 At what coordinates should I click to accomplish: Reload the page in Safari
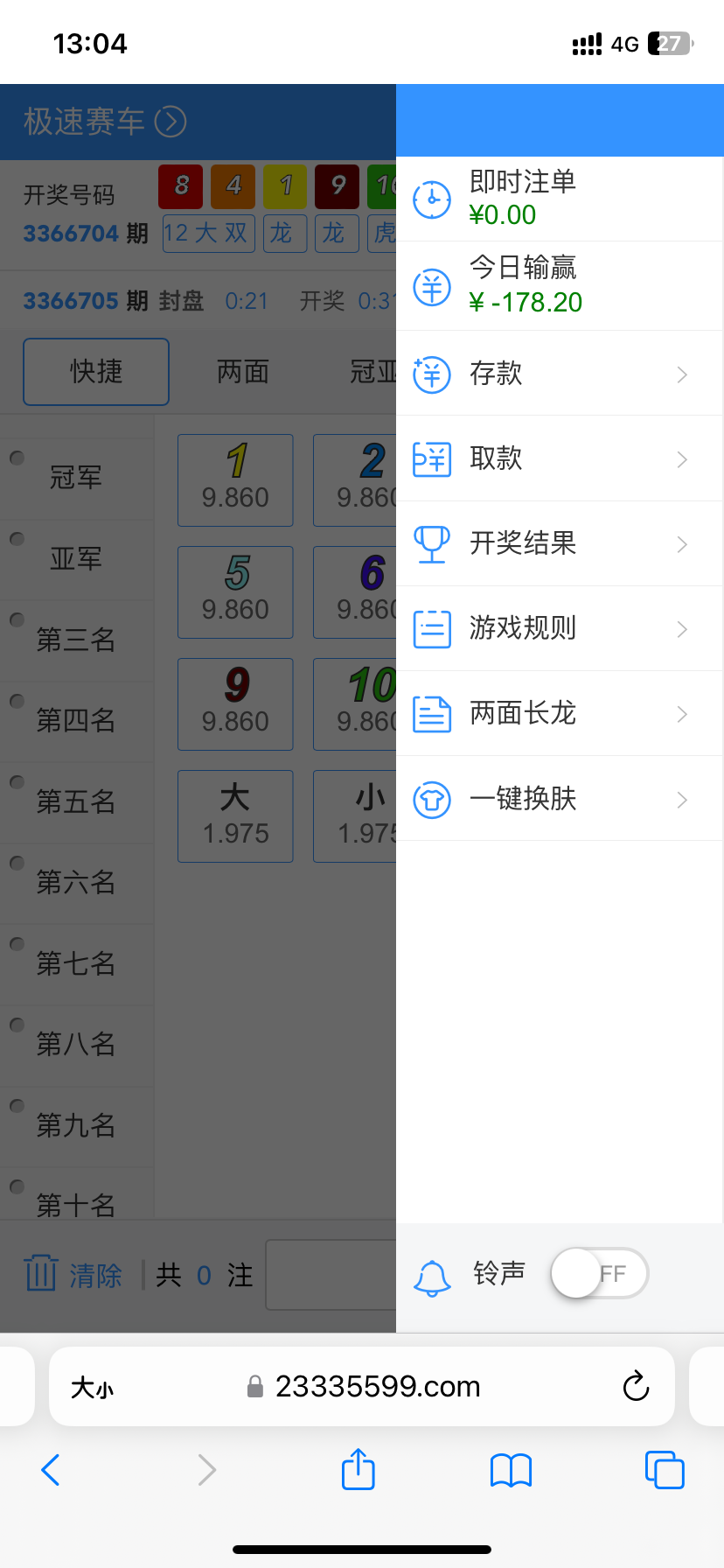coord(636,1386)
